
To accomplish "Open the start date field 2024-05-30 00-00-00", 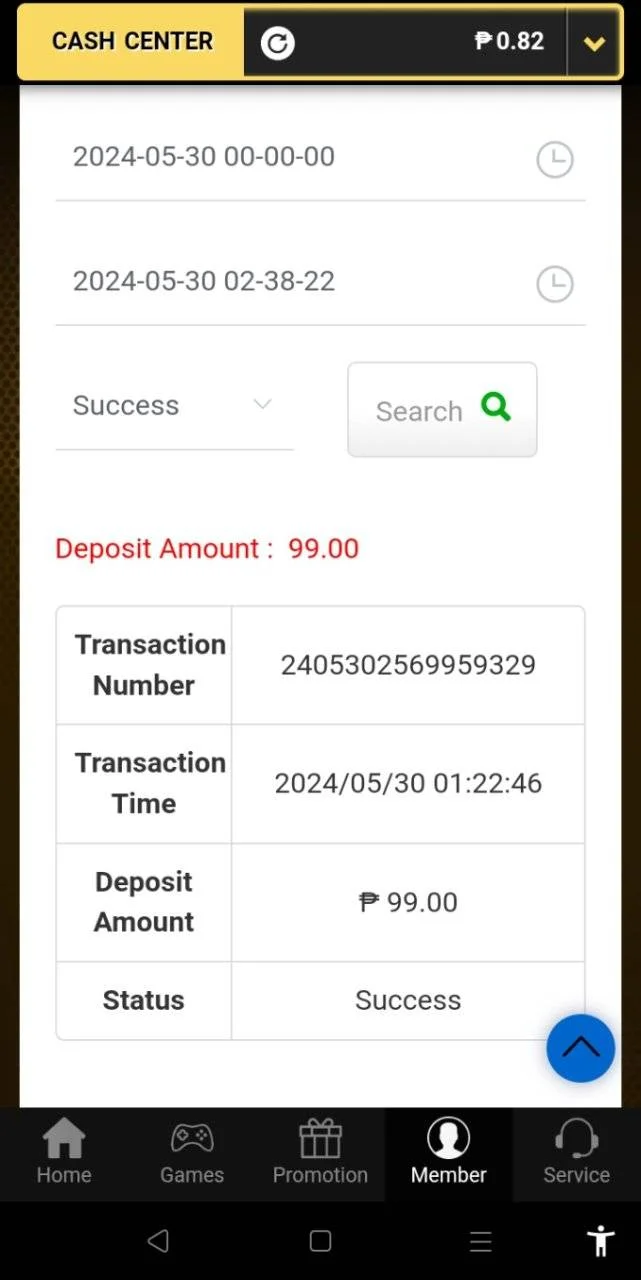I will point(320,157).
